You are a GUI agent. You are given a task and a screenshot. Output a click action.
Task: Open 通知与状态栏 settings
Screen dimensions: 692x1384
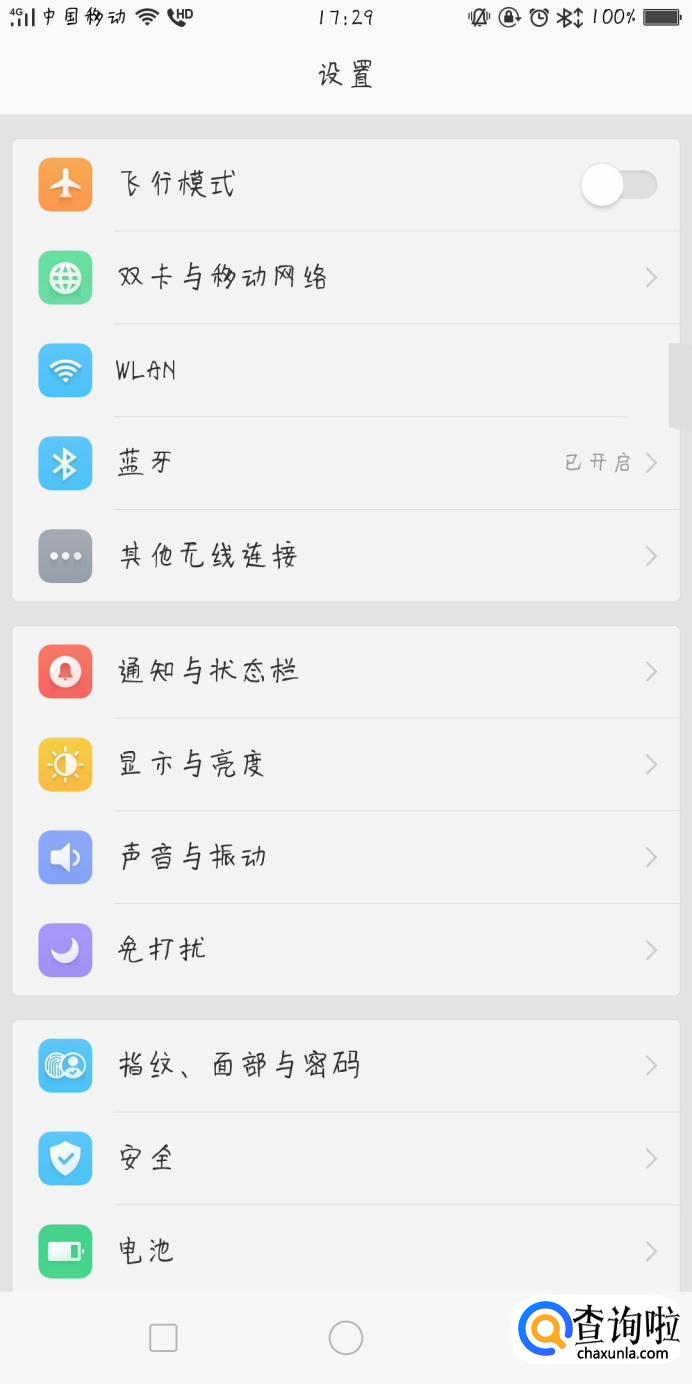(x=345, y=671)
